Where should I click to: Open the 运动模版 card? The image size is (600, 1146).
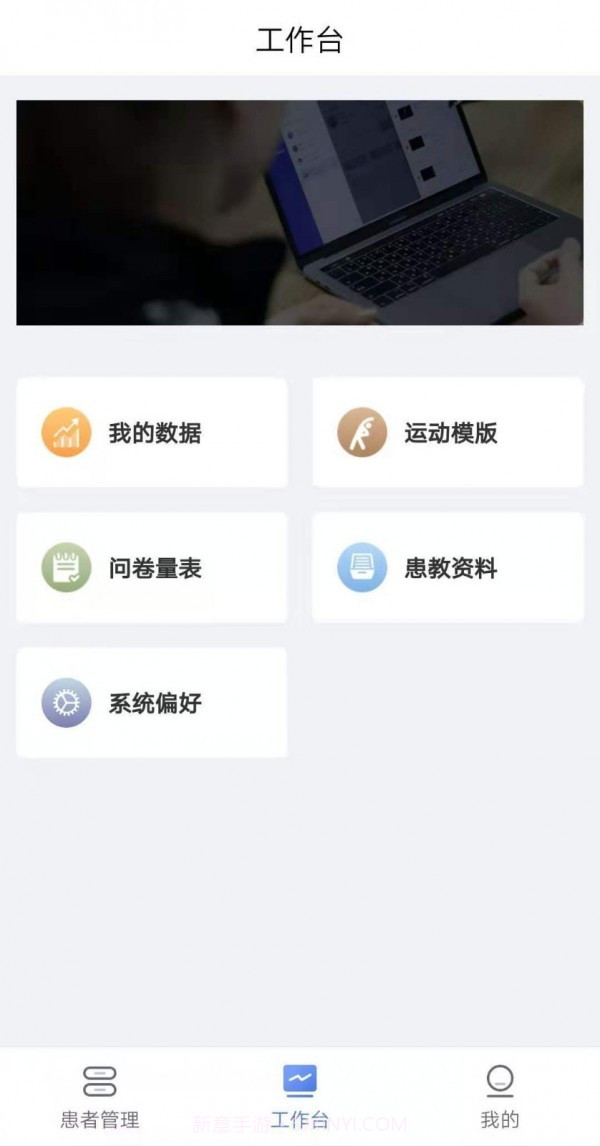(447, 433)
